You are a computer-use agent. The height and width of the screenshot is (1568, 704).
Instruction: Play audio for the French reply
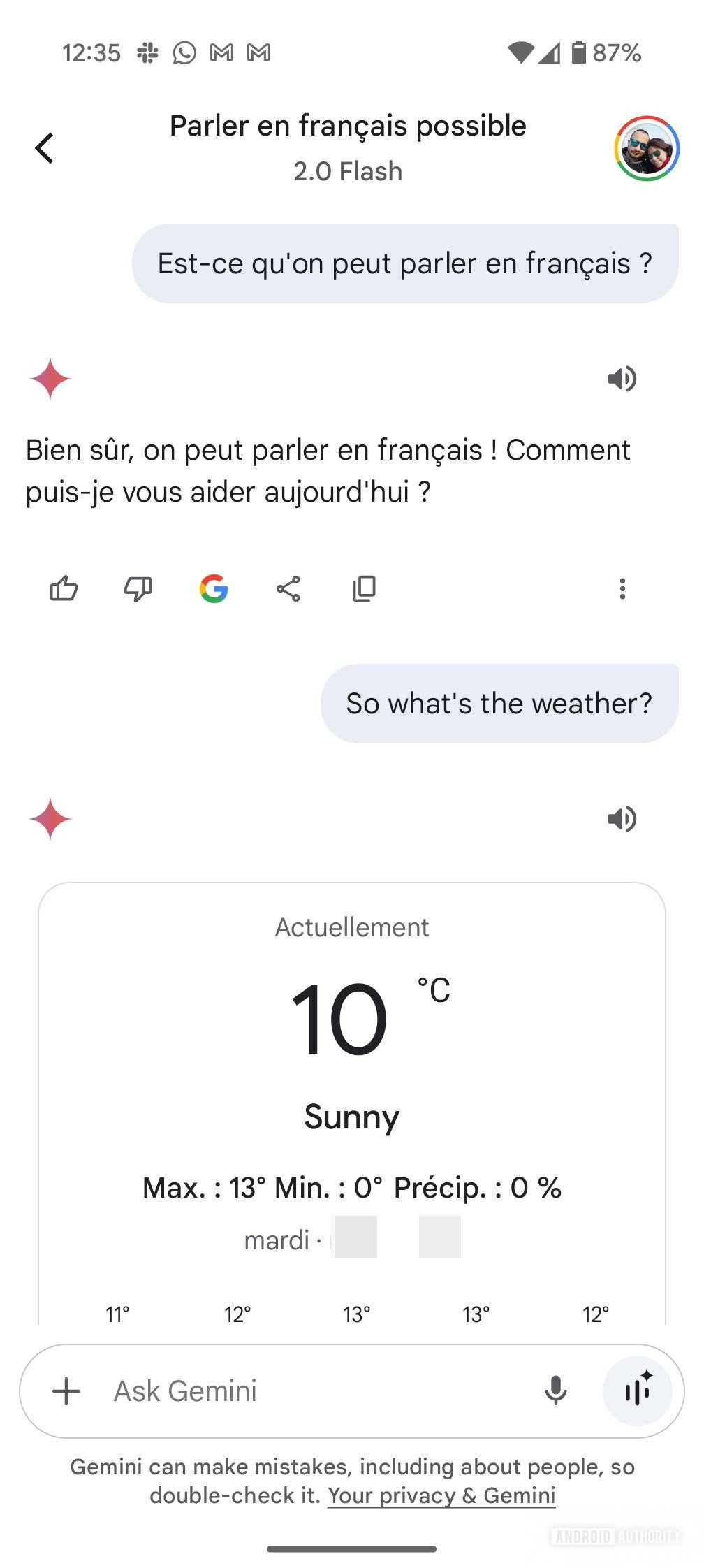click(622, 379)
